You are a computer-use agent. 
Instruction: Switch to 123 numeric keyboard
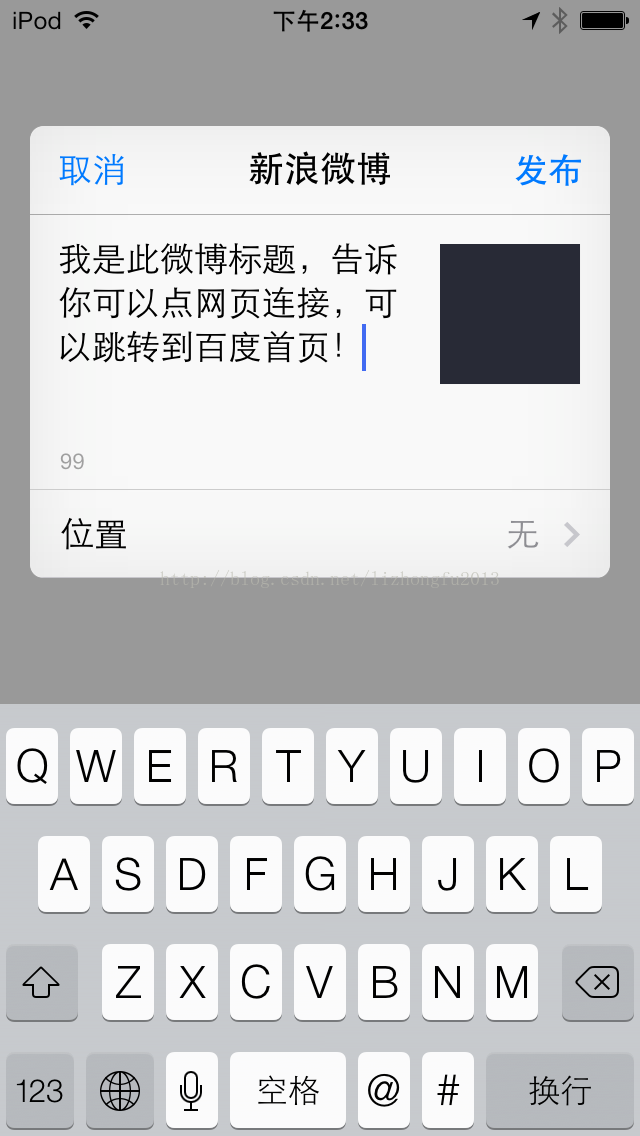click(x=40, y=1090)
